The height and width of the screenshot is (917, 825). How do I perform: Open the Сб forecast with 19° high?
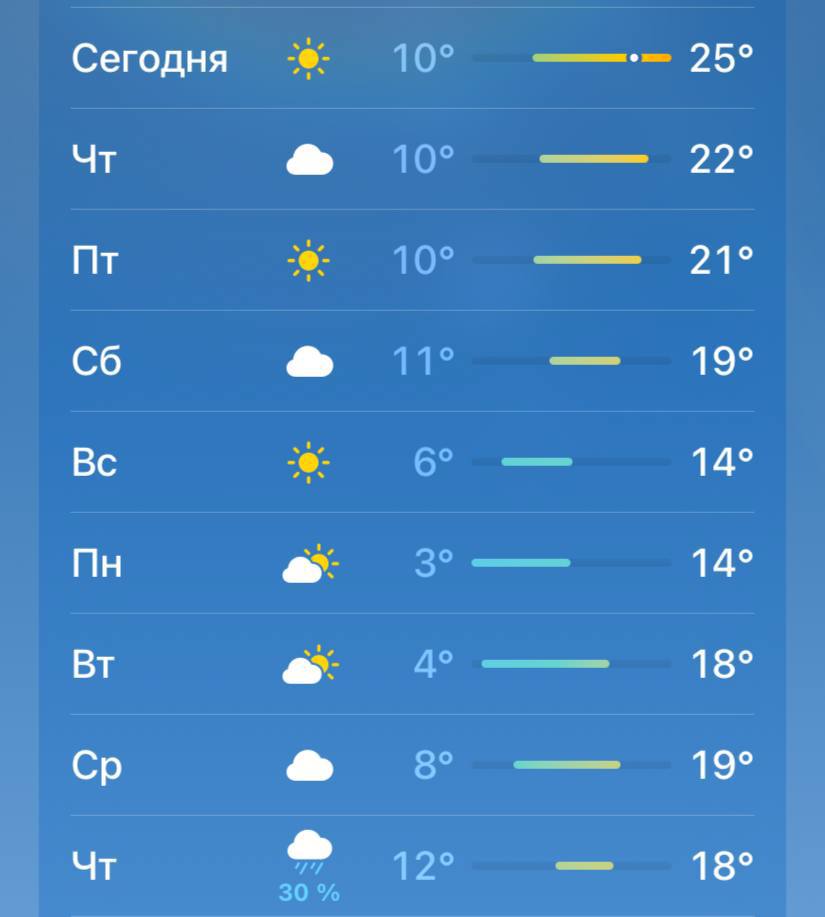click(x=412, y=361)
